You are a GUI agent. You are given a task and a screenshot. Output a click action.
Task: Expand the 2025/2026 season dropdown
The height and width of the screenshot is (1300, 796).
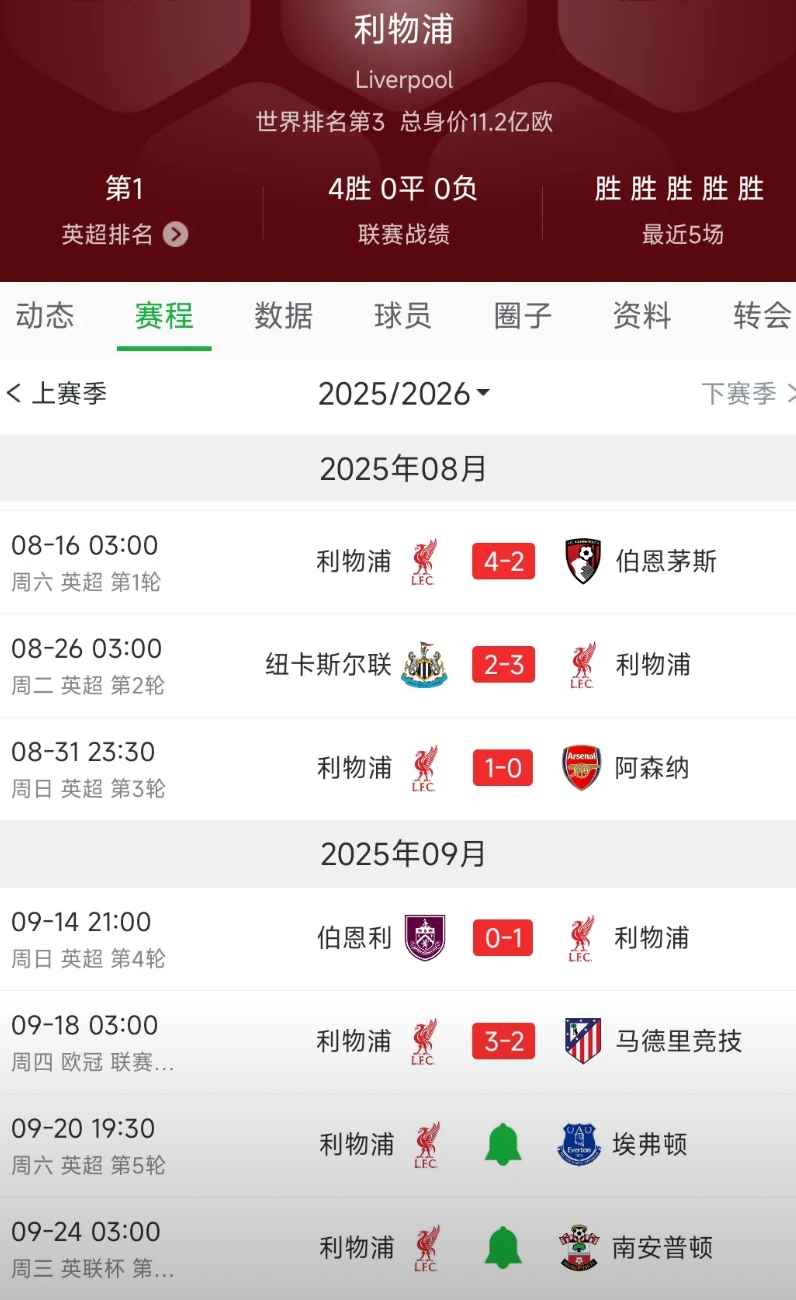404,394
